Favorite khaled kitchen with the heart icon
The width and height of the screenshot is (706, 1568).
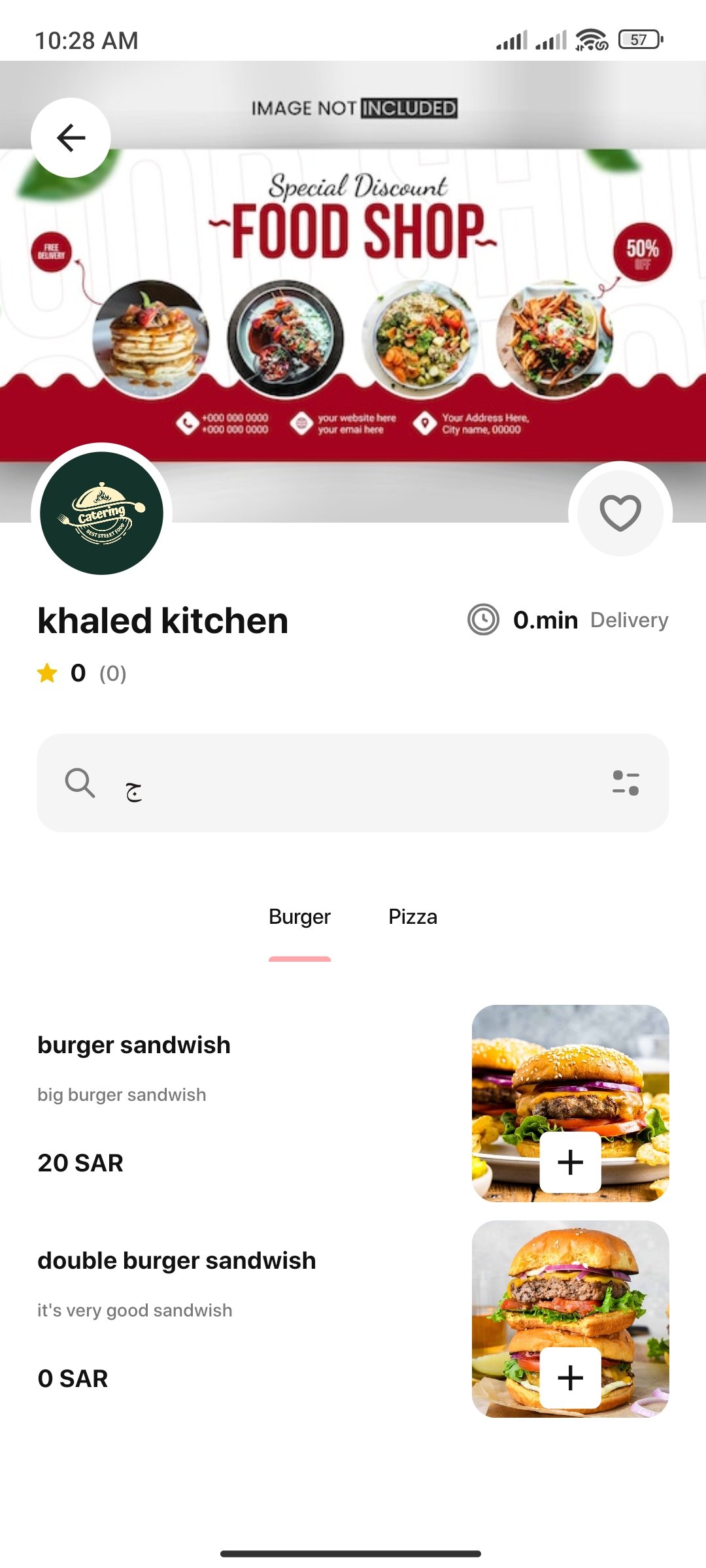click(620, 512)
